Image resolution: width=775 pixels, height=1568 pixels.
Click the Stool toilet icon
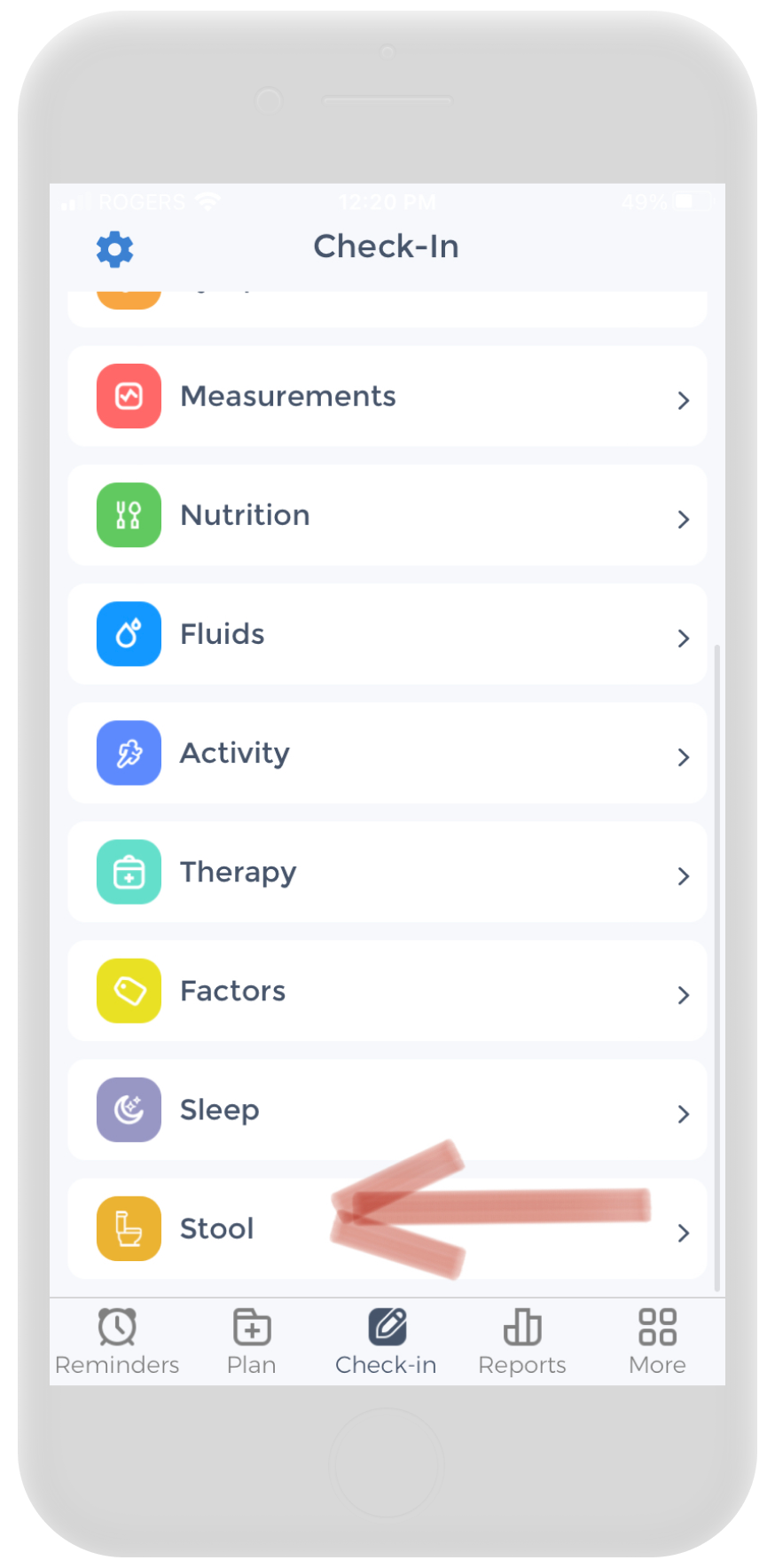[129, 1228]
